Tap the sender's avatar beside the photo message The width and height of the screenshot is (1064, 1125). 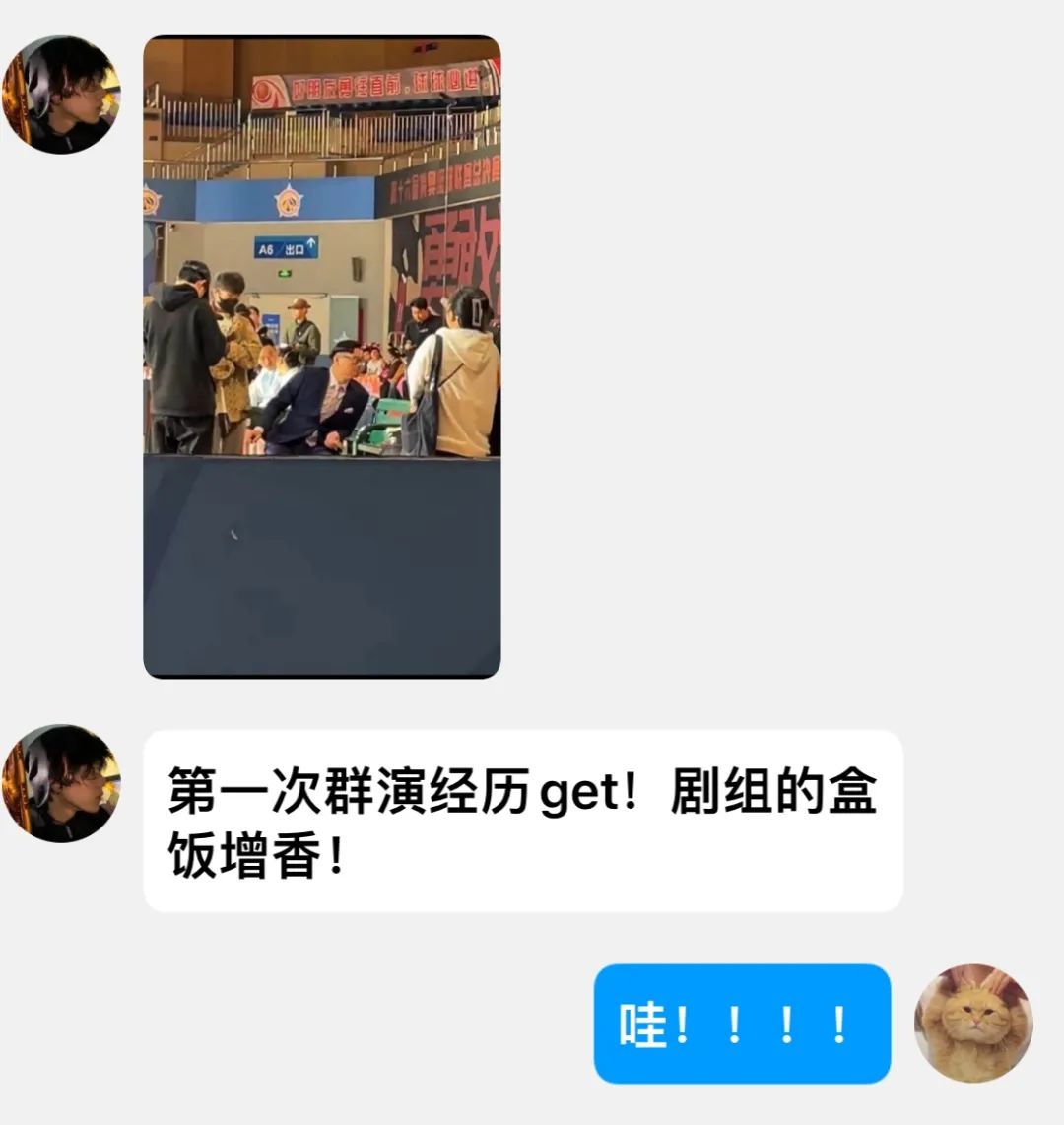click(x=60, y=95)
